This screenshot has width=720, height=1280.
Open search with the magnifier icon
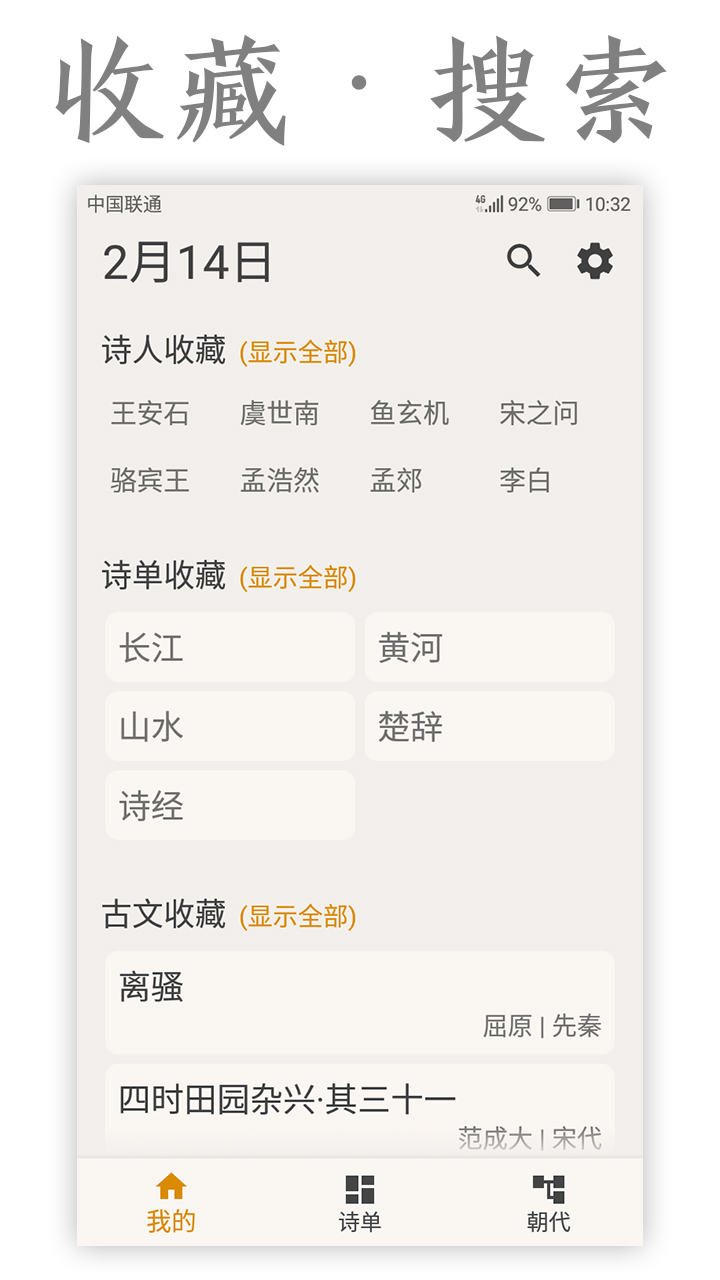pyautogui.click(x=524, y=261)
